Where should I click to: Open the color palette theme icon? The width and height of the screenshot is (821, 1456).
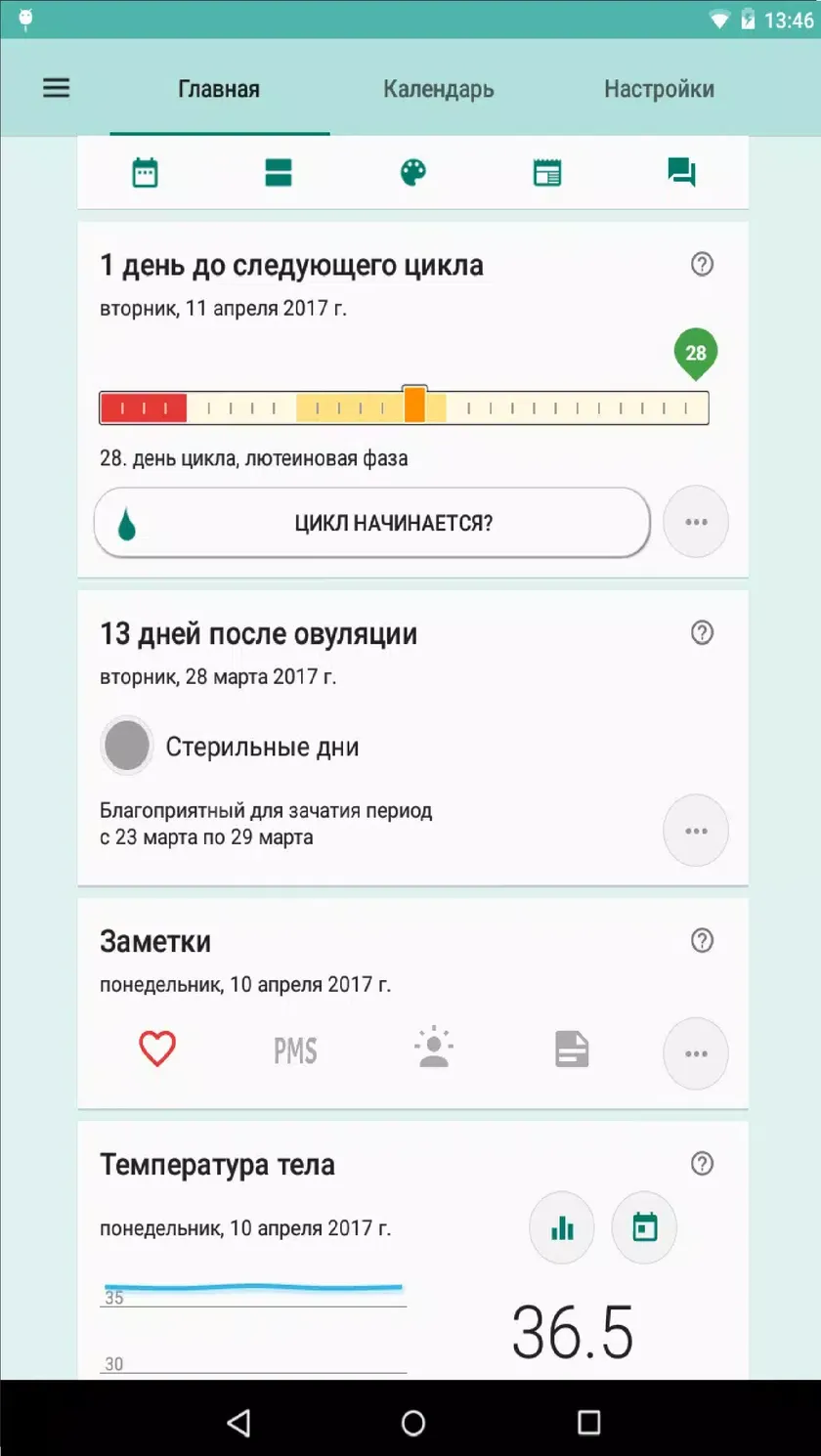click(x=413, y=173)
